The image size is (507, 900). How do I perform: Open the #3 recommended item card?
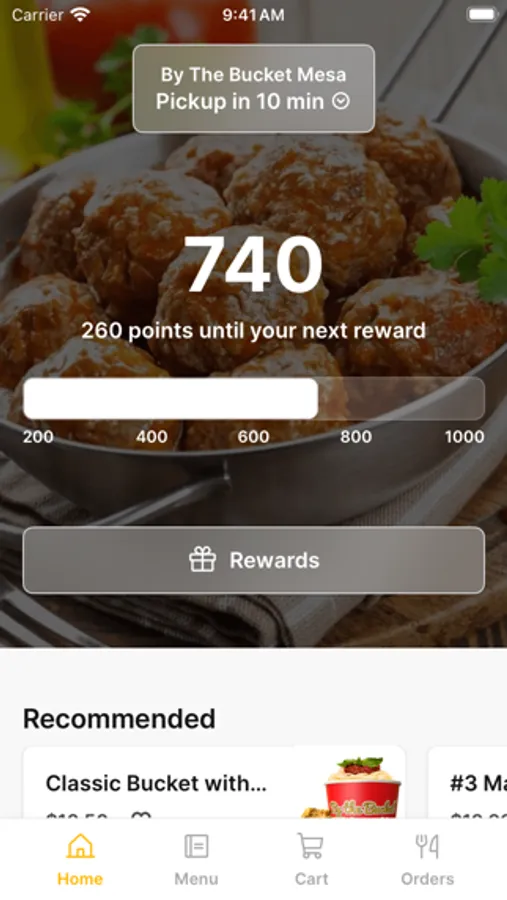click(468, 782)
